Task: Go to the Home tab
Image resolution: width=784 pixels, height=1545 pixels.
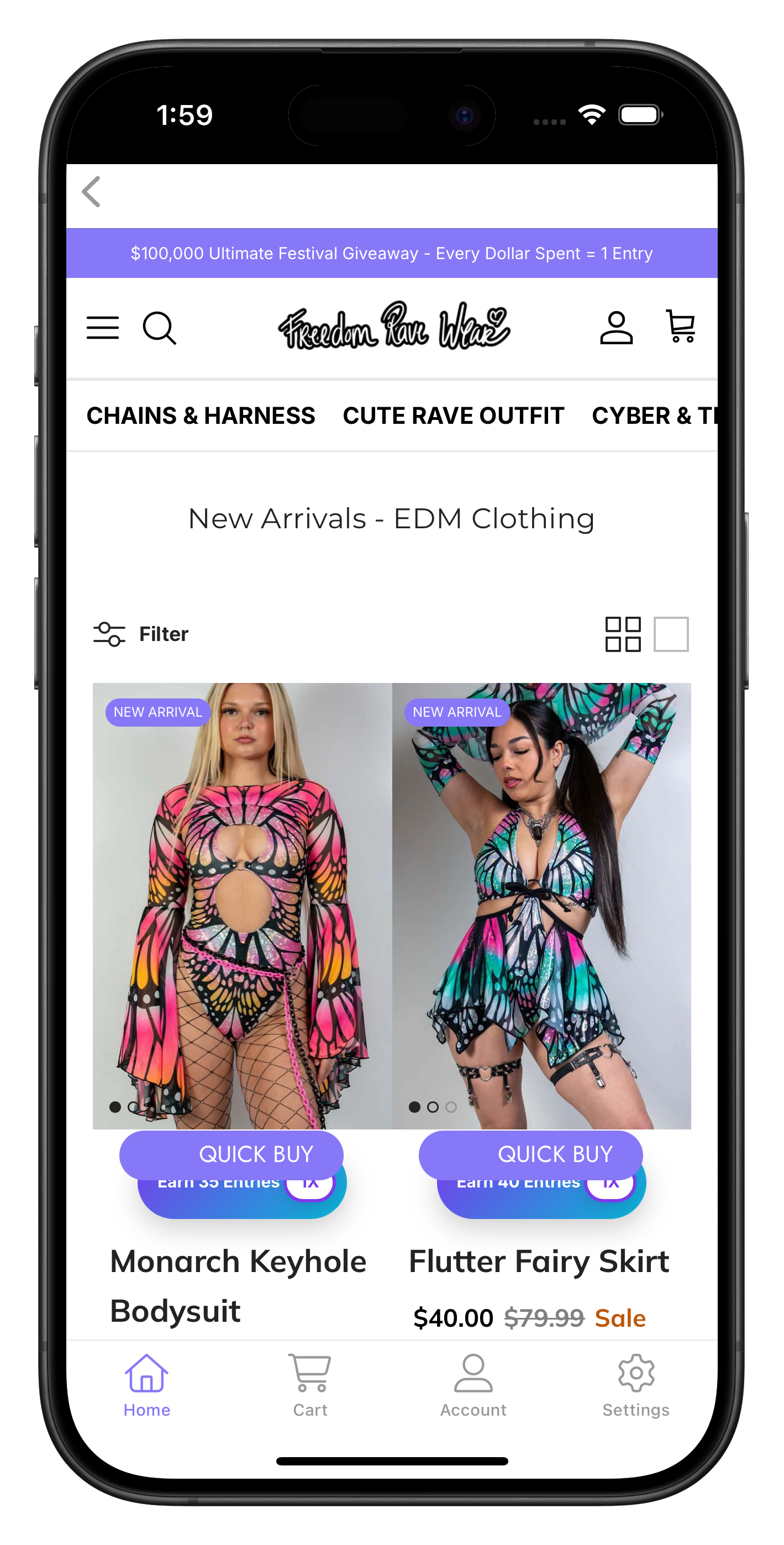Action: (x=147, y=1385)
